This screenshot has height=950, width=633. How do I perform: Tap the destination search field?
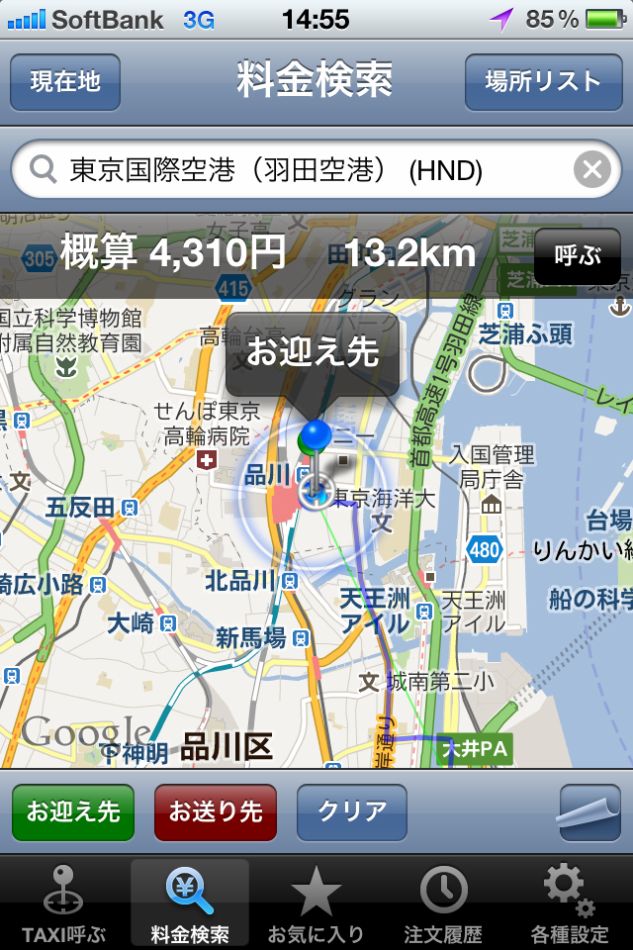click(300, 171)
